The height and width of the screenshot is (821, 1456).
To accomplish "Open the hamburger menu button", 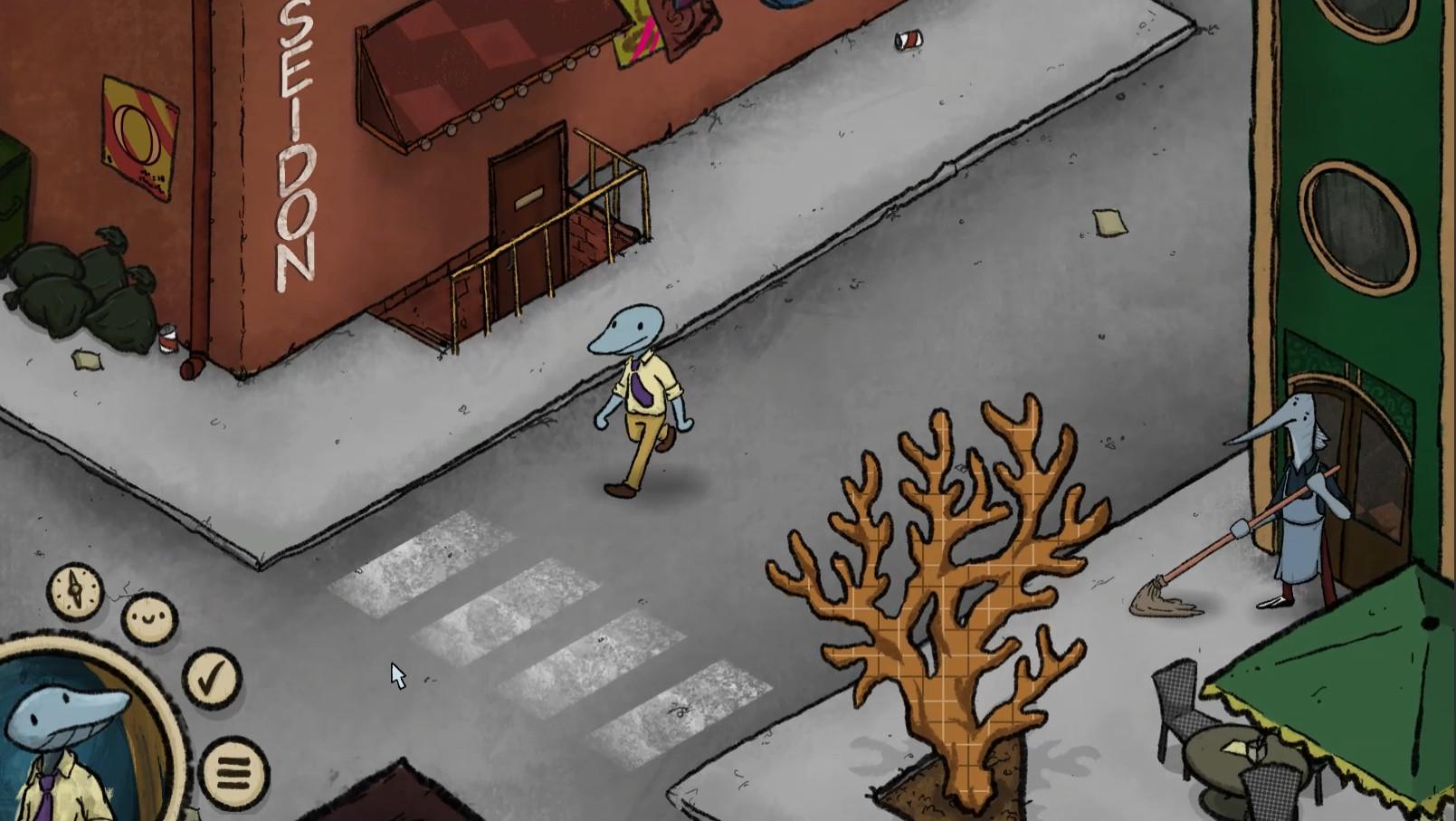I will 233,772.
